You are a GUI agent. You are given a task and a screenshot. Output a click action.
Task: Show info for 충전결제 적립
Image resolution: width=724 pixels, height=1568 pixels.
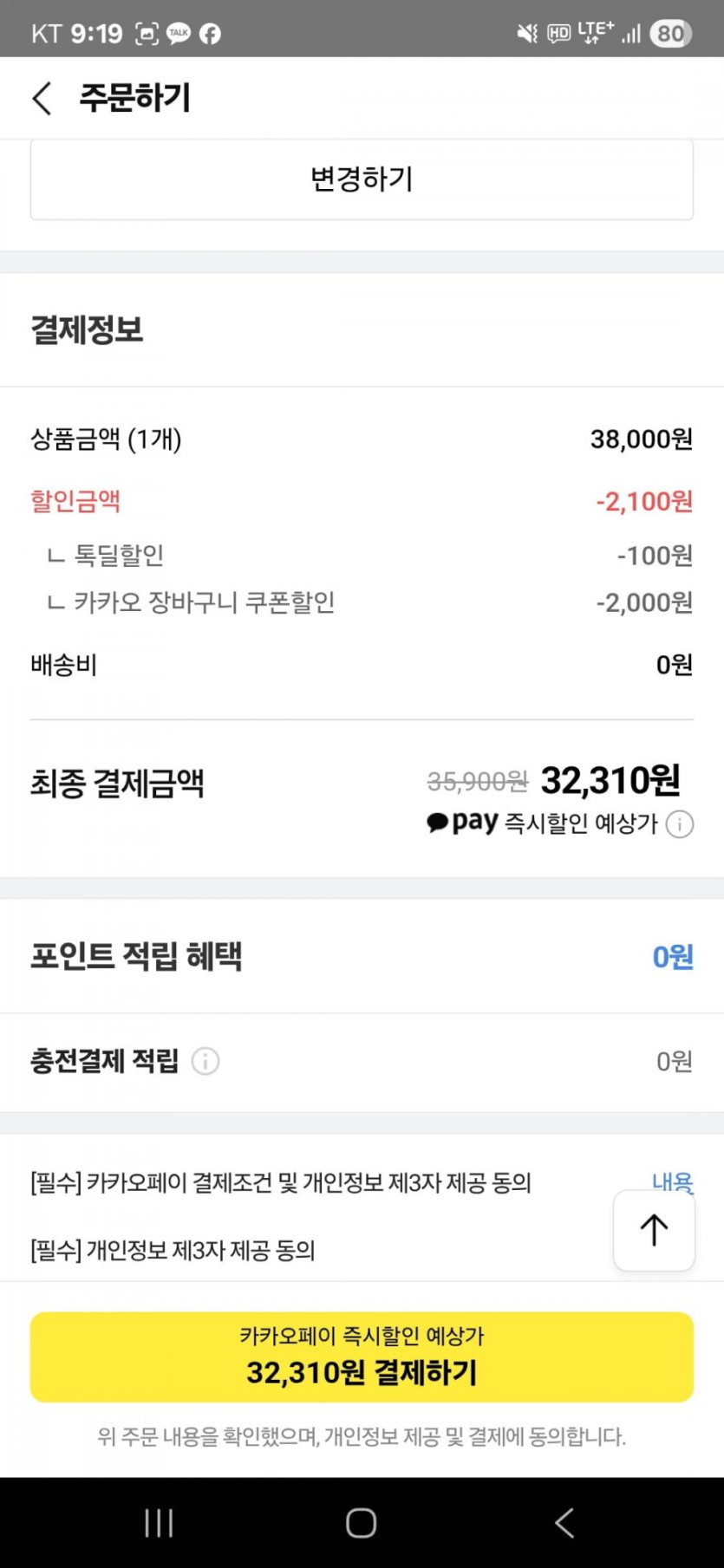(x=205, y=1061)
